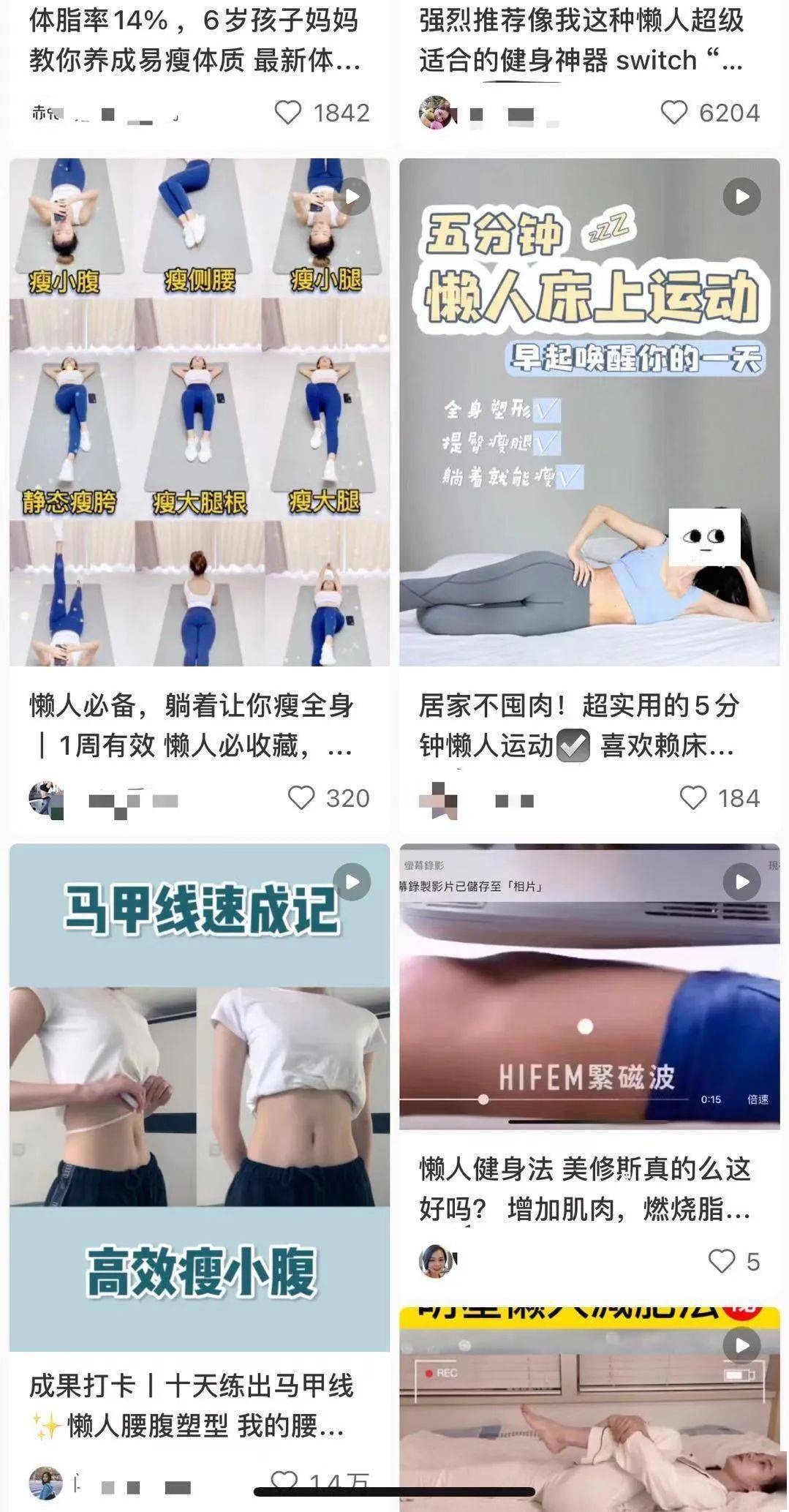Like the switch fitness post with 6204 likes
The height and width of the screenshot is (1512, 789).
click(x=673, y=113)
